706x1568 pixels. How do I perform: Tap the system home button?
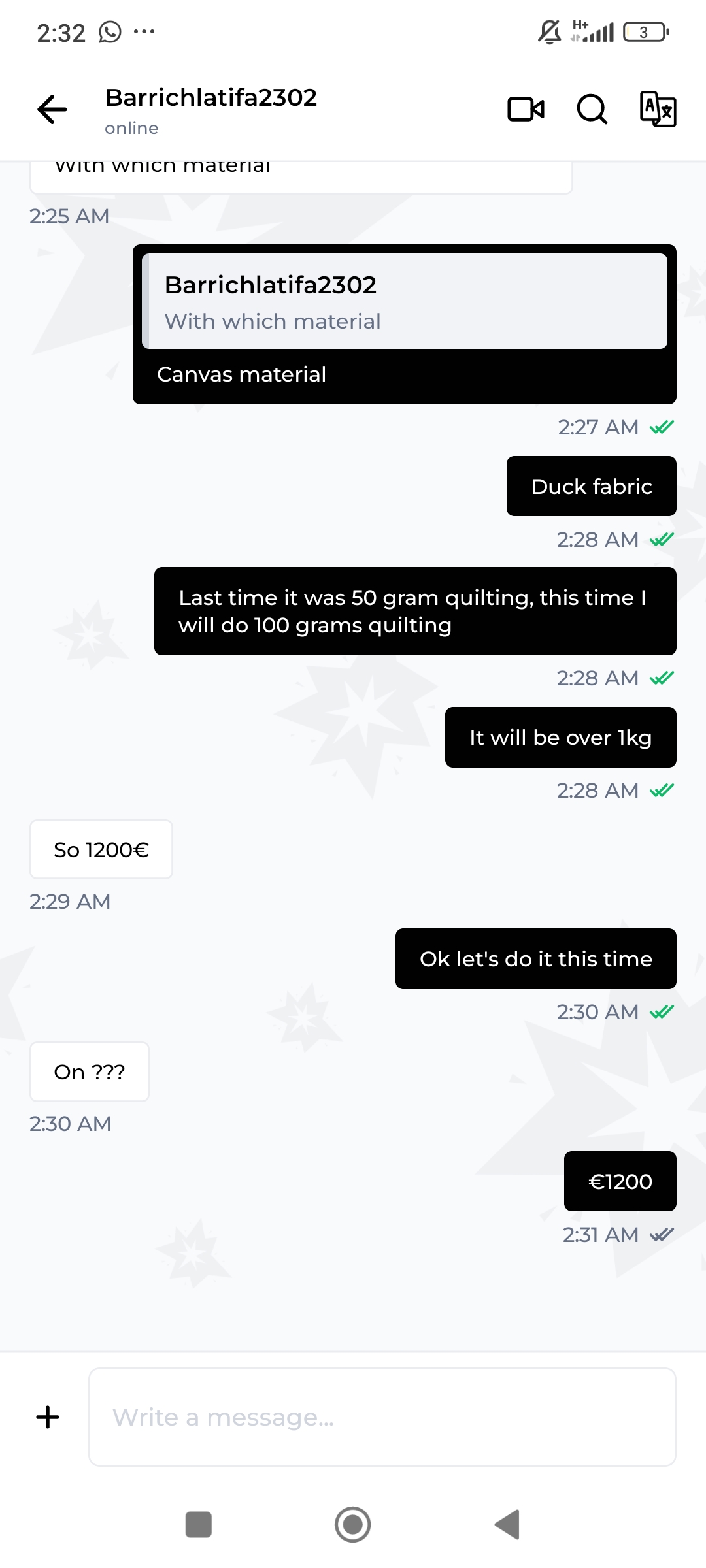tap(352, 1524)
